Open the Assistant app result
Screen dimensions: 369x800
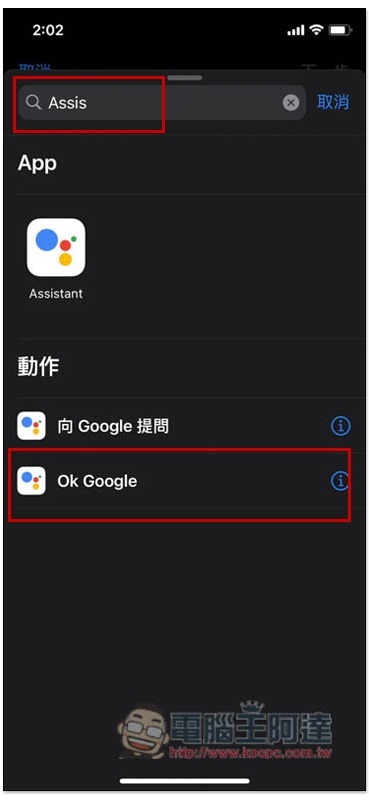(x=56, y=259)
